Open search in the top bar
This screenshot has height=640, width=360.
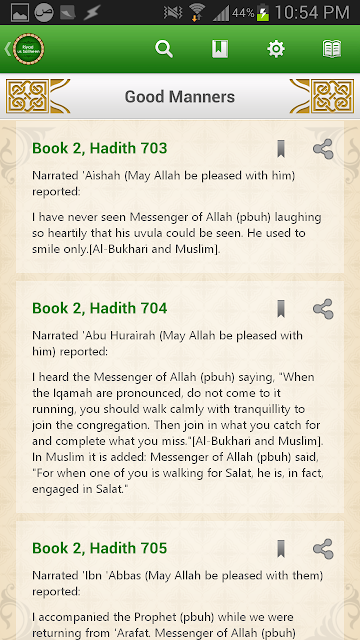[164, 49]
